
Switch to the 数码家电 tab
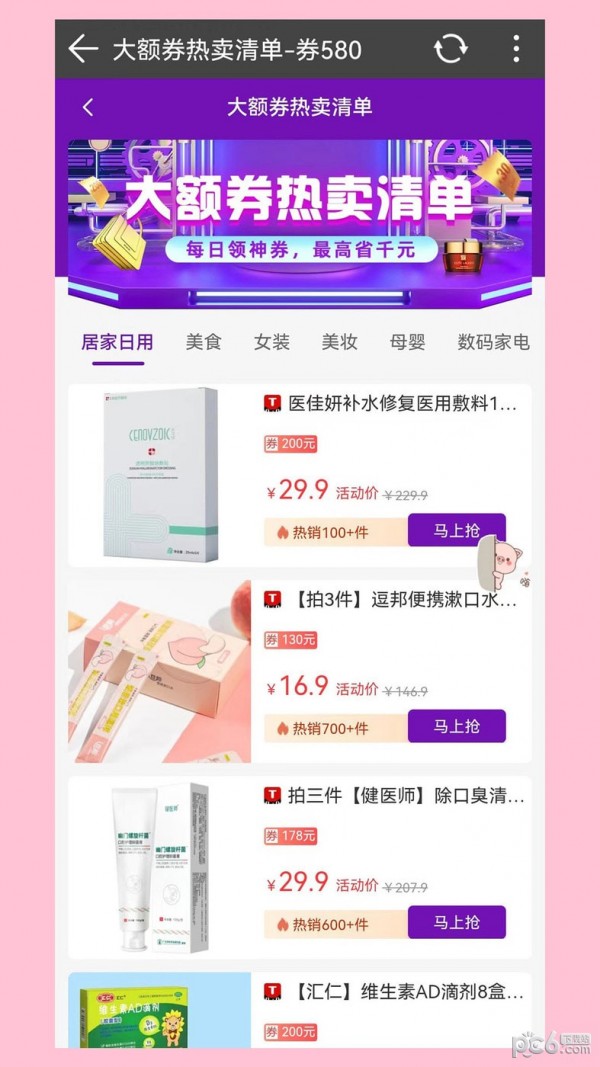click(x=493, y=342)
